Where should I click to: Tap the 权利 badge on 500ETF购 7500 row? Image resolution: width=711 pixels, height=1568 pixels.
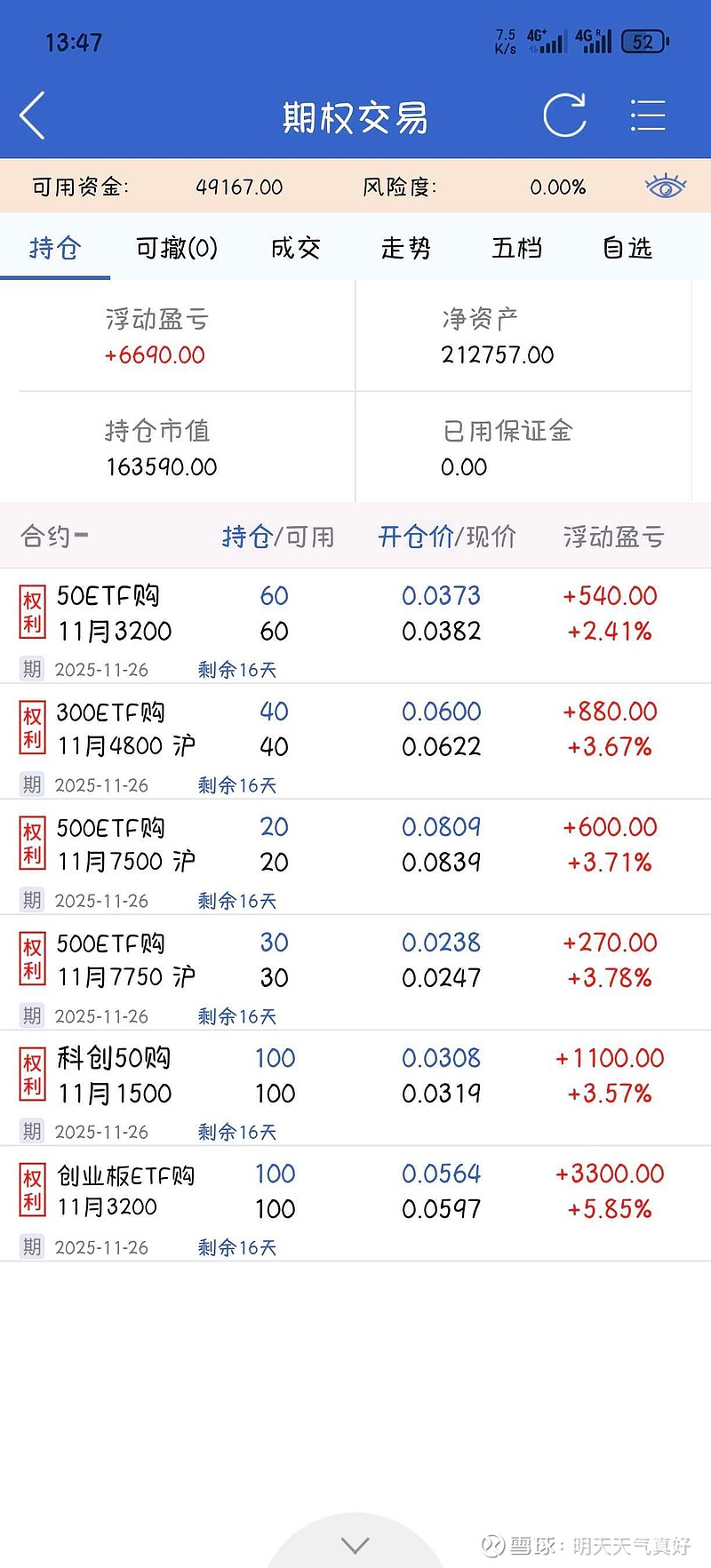pyautogui.click(x=31, y=842)
